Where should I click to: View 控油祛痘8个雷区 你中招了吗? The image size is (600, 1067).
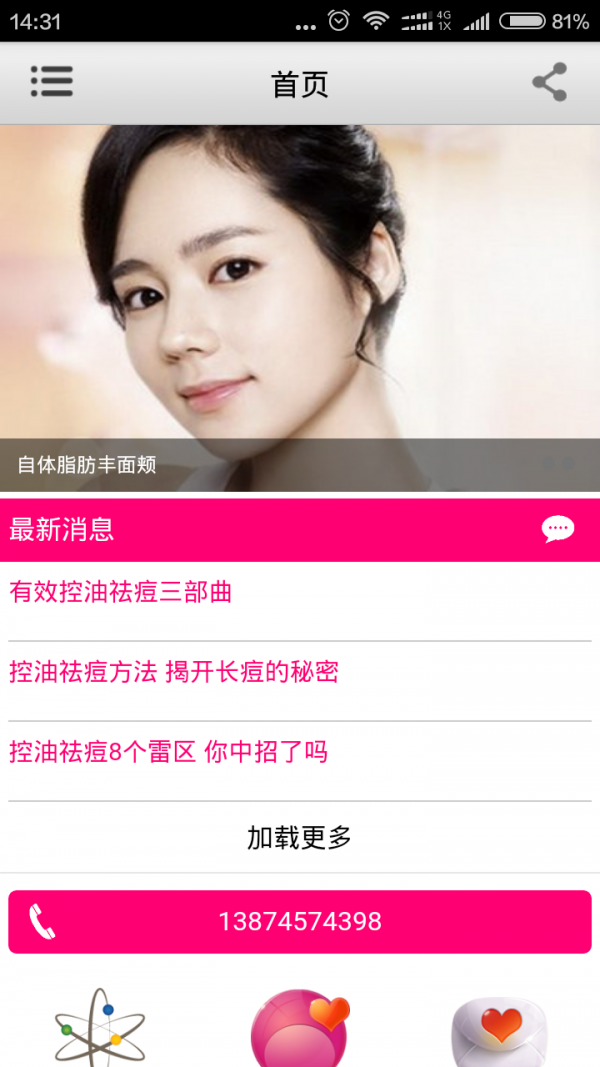[169, 752]
